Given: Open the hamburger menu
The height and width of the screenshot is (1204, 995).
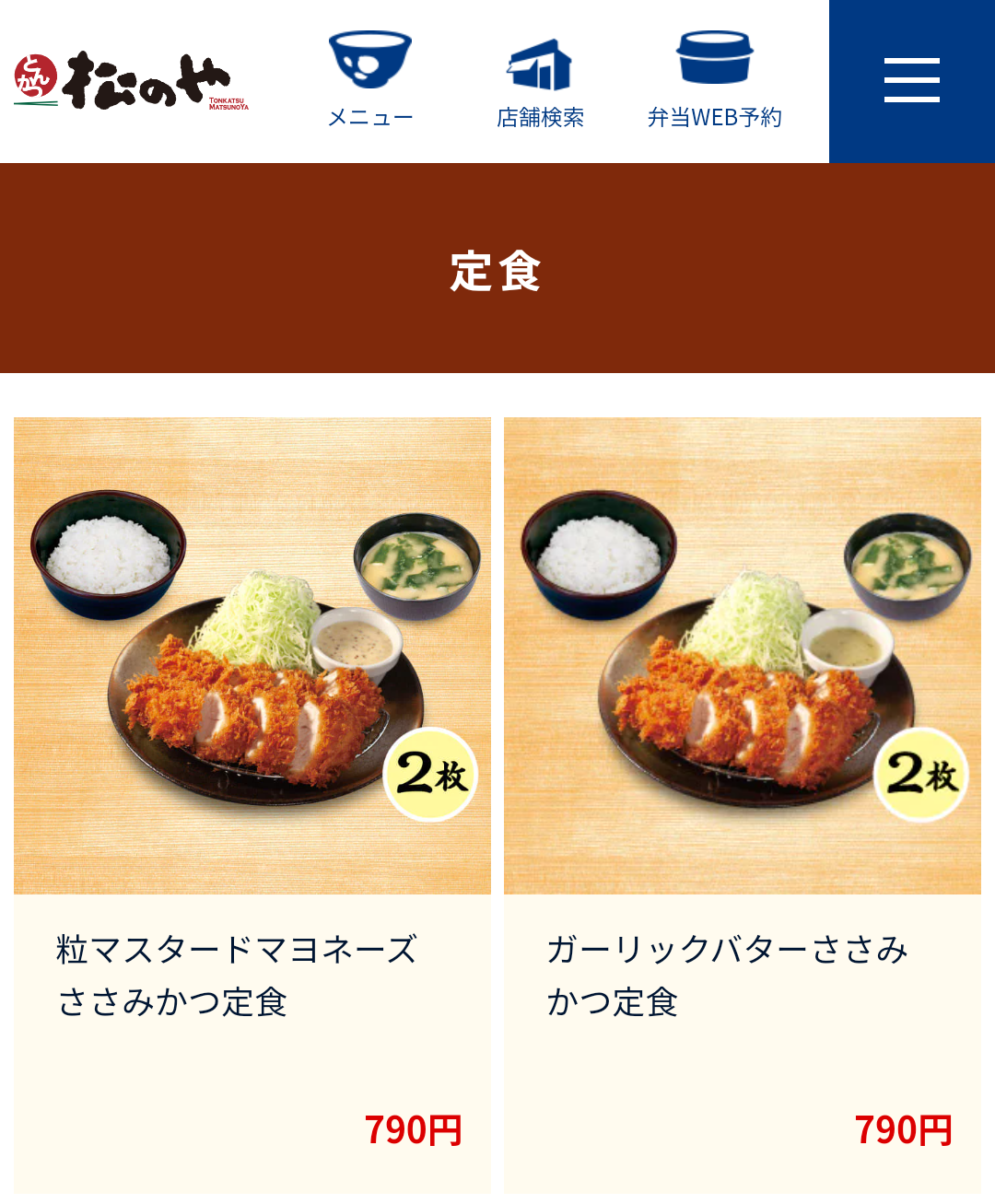Looking at the screenshot, I should [911, 81].
